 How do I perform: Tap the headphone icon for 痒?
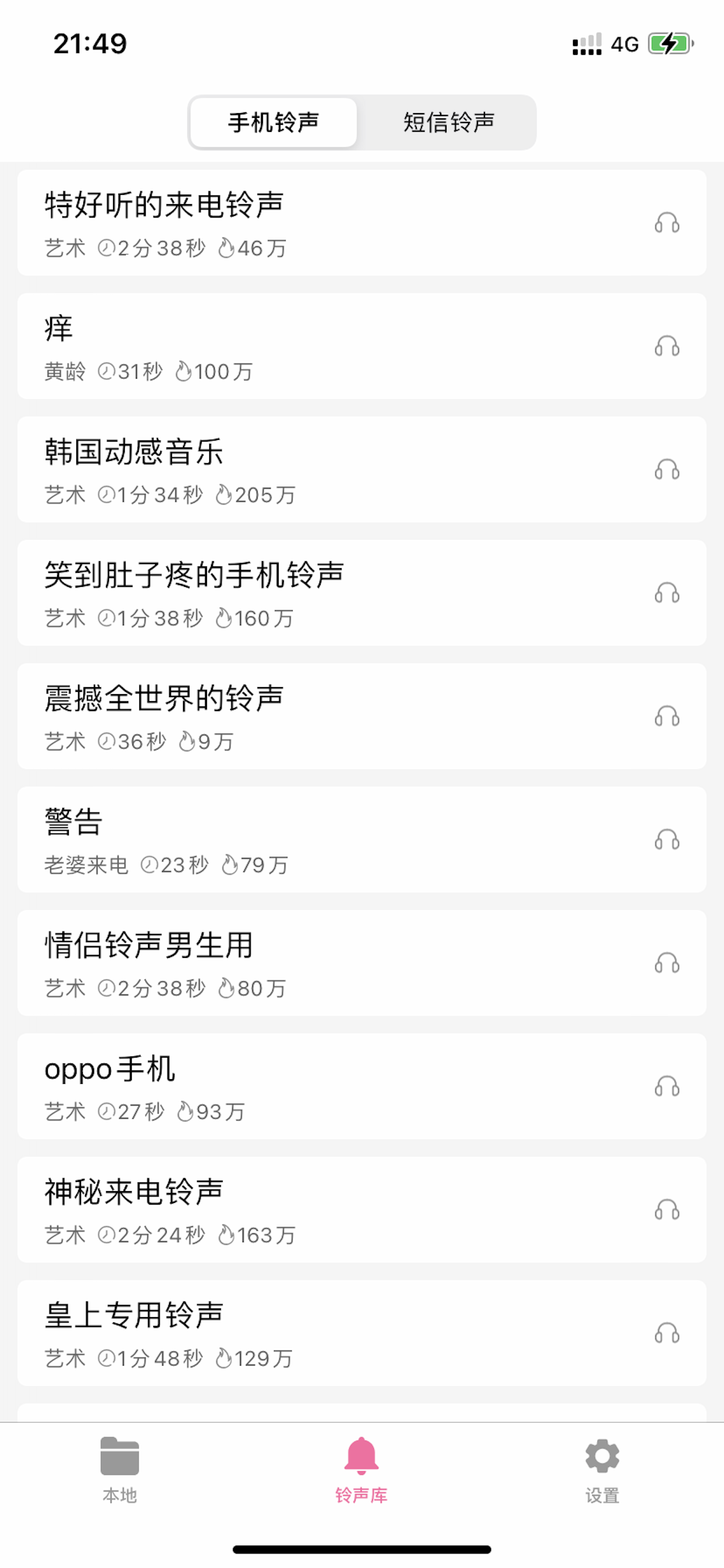[x=667, y=346]
